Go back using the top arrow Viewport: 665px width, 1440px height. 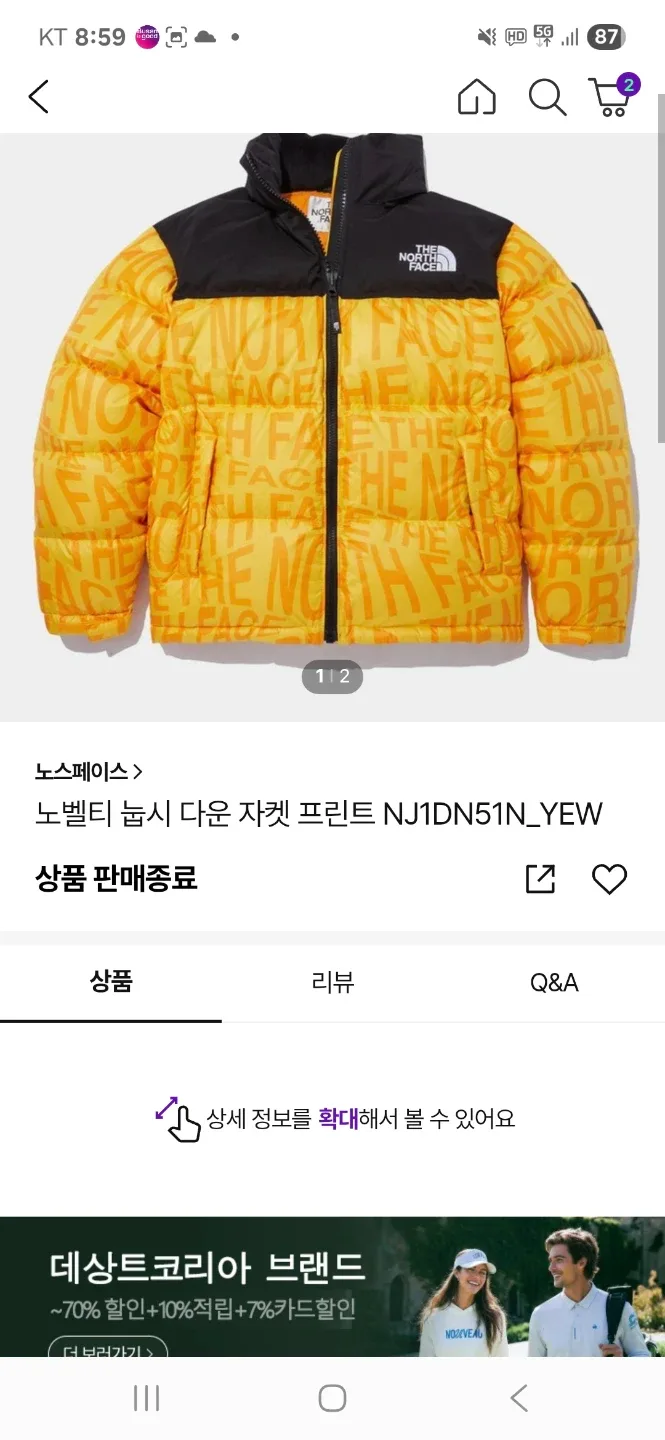pyautogui.click(x=39, y=97)
